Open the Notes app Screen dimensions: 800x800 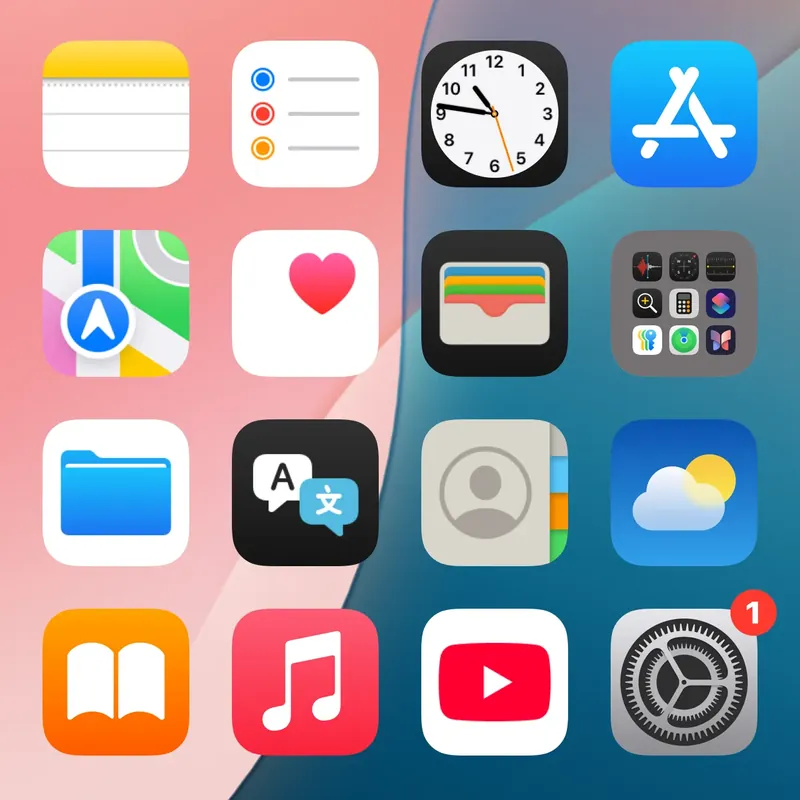click(x=115, y=113)
